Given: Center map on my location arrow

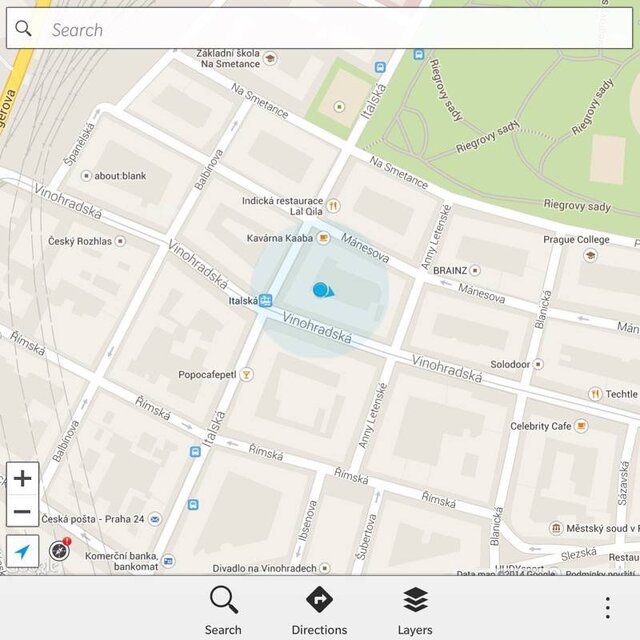Looking at the screenshot, I should [22, 551].
